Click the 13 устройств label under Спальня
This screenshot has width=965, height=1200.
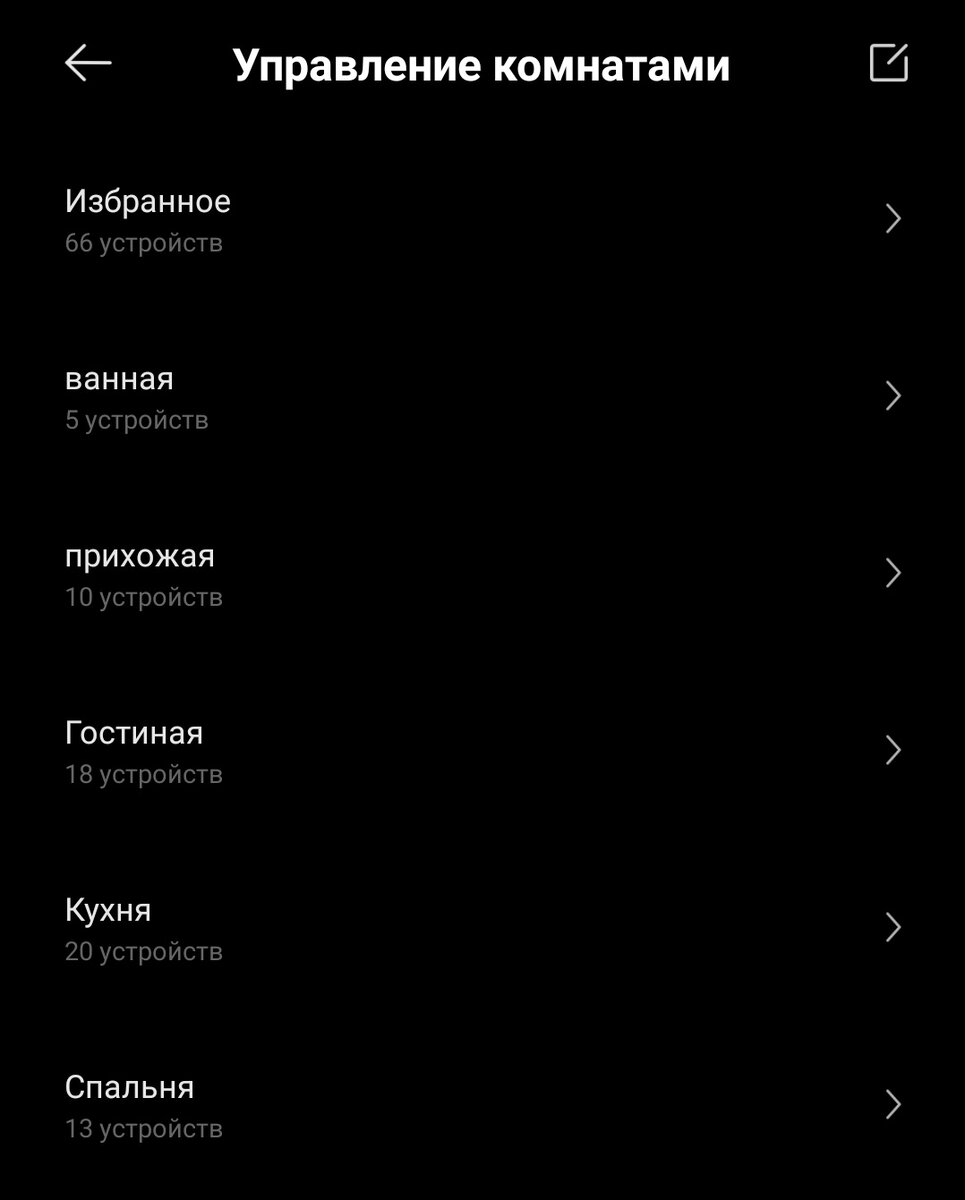coord(144,1128)
